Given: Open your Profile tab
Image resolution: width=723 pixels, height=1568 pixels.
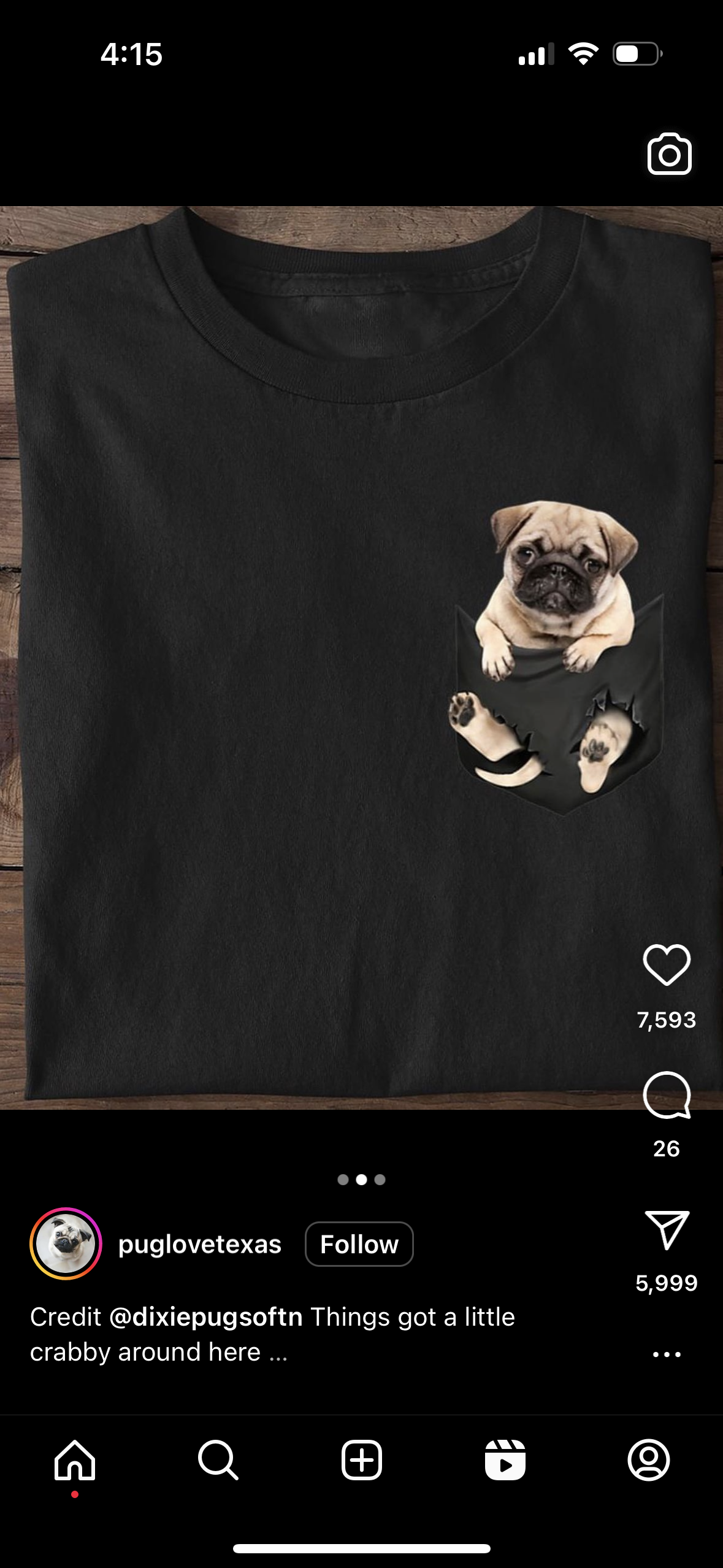Looking at the screenshot, I should pos(648,1460).
